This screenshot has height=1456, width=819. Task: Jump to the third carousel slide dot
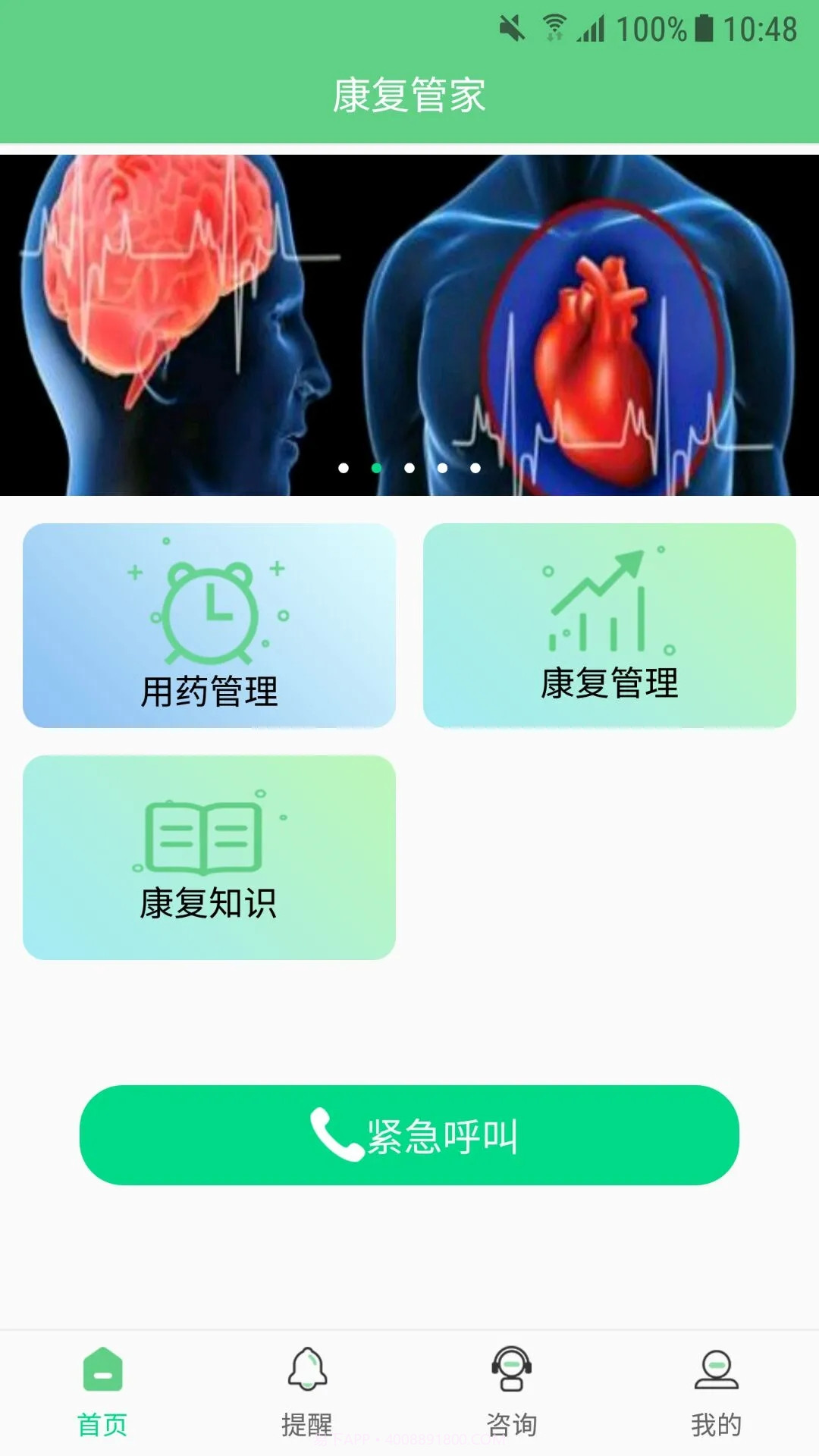pos(409,468)
